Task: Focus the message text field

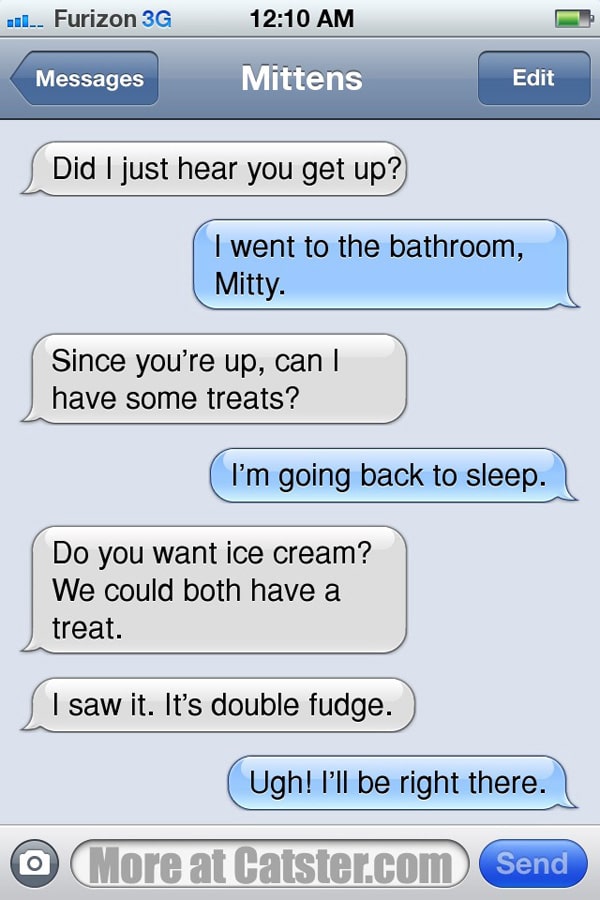Action: [x=270, y=864]
